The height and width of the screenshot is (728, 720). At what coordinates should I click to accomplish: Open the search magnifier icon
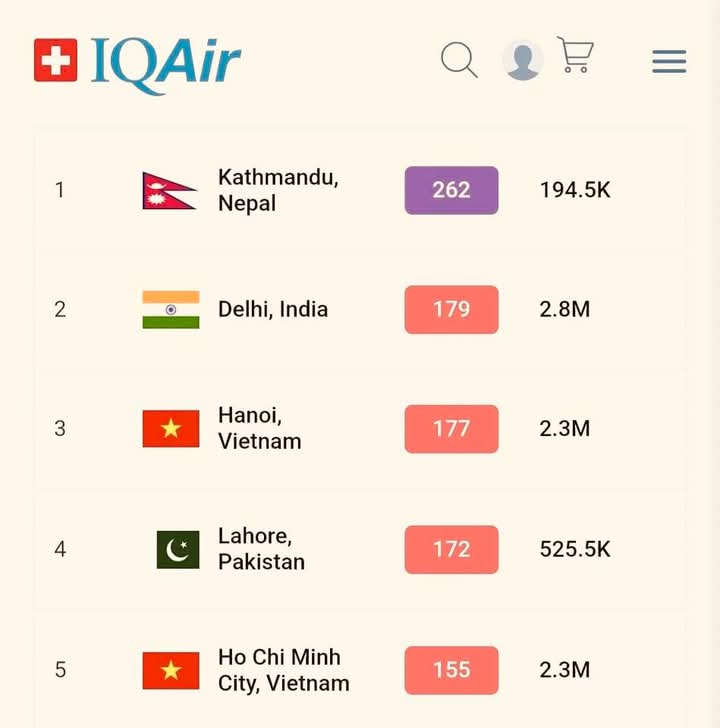(x=459, y=60)
